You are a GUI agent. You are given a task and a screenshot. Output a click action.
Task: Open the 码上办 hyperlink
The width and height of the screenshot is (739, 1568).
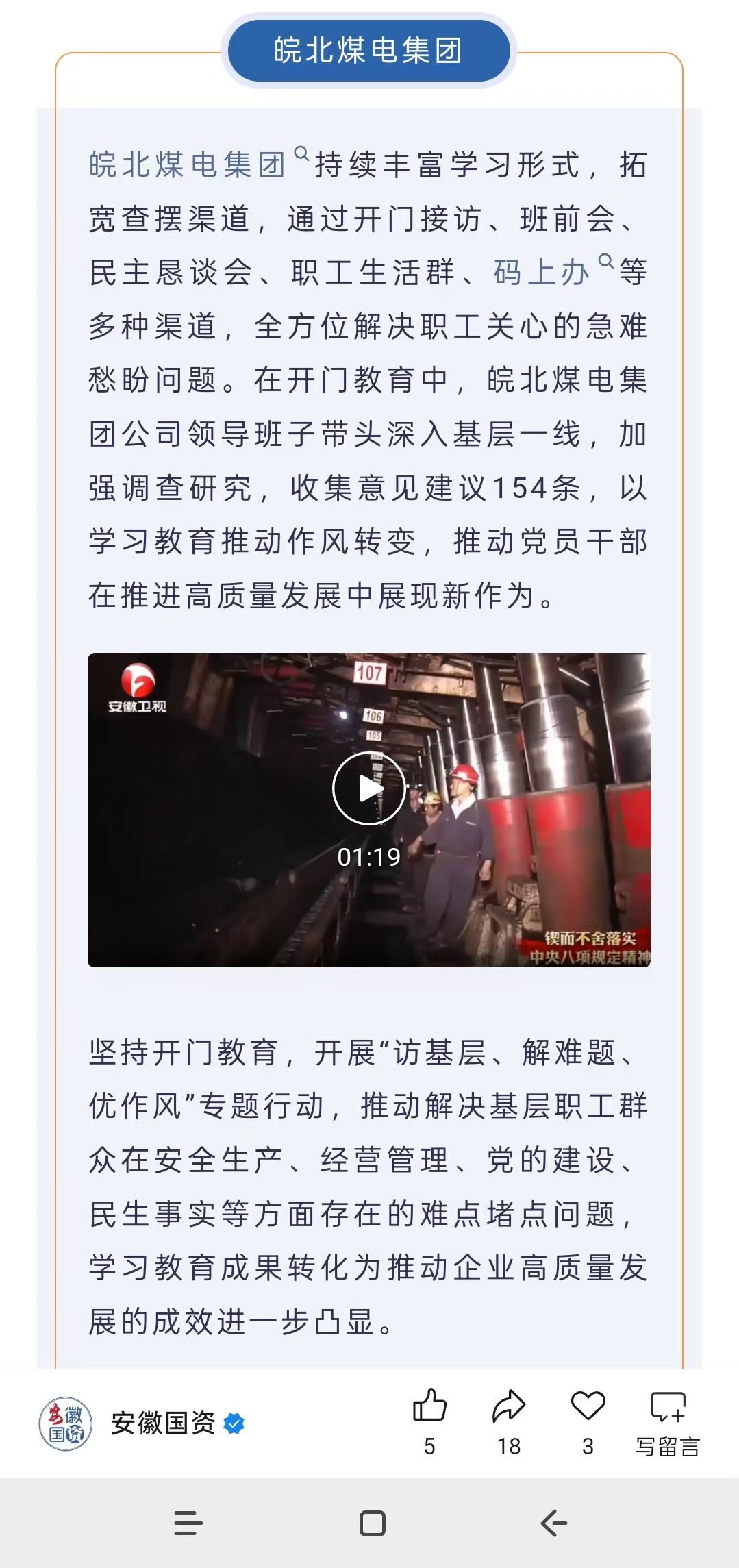[540, 272]
